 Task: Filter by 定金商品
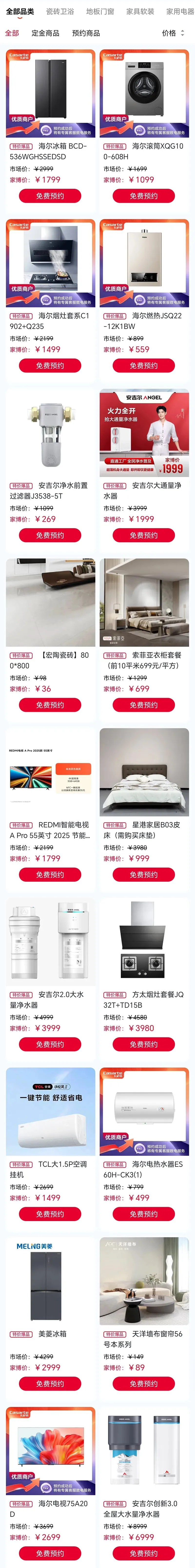pyautogui.click(x=46, y=33)
